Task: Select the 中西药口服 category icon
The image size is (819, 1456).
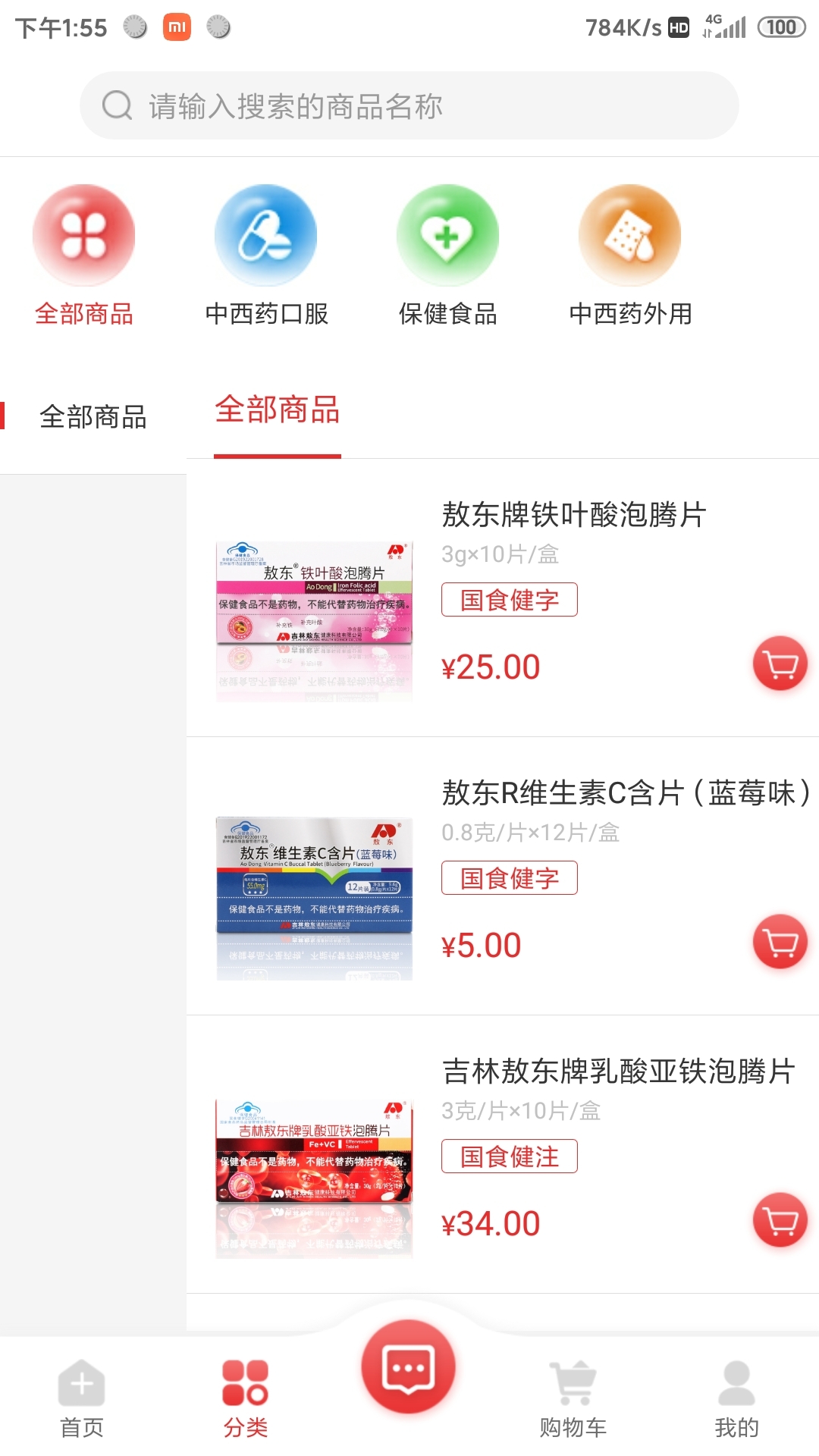Action: point(266,235)
